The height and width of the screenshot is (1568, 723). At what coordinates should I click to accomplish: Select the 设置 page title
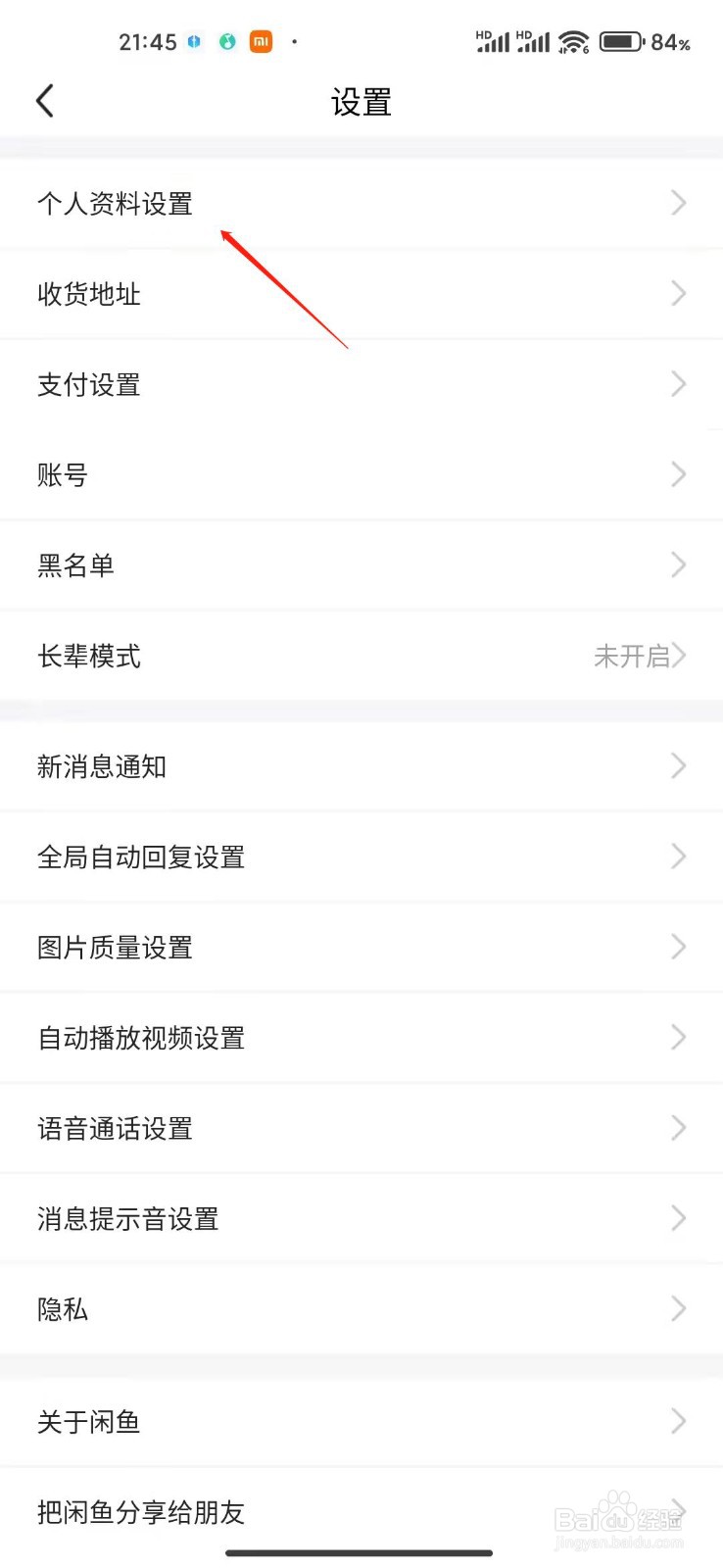(x=361, y=101)
